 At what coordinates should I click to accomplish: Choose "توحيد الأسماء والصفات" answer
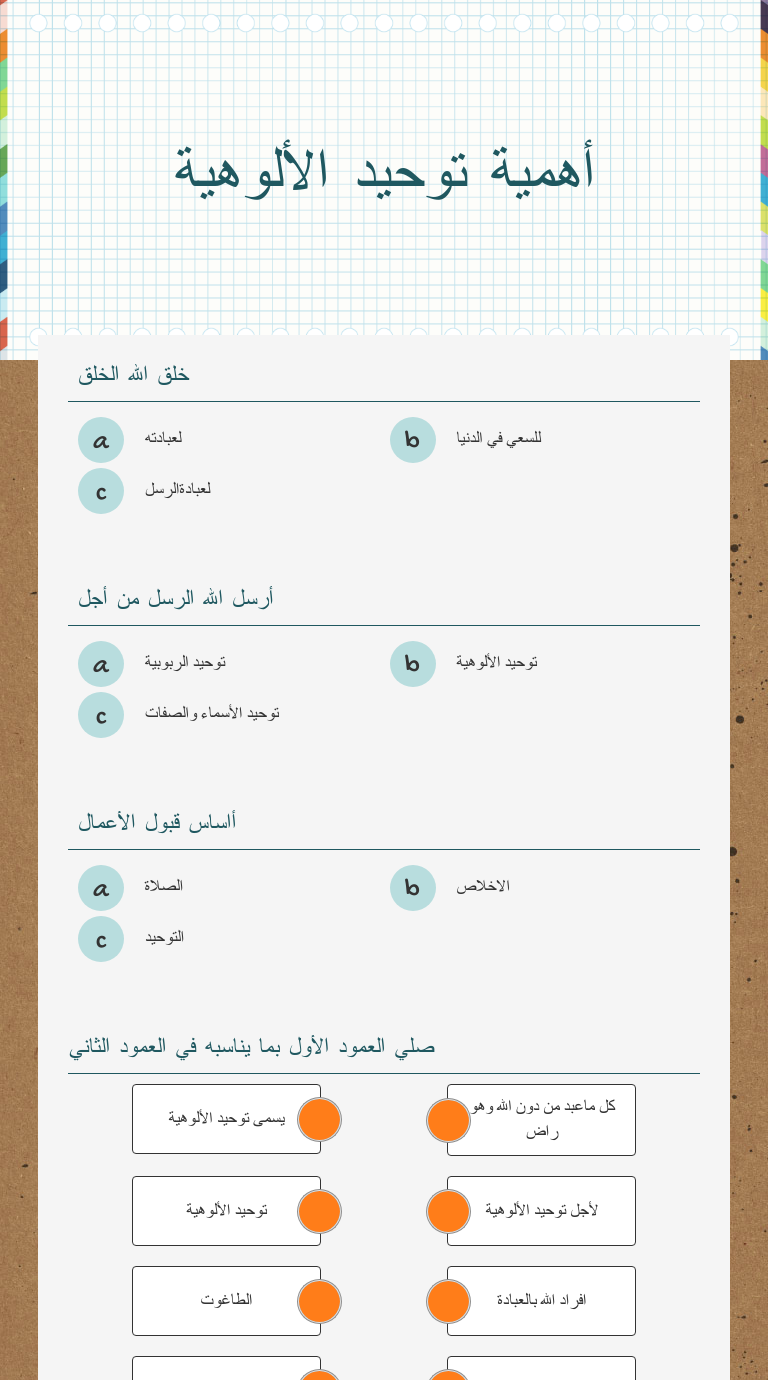(212, 713)
